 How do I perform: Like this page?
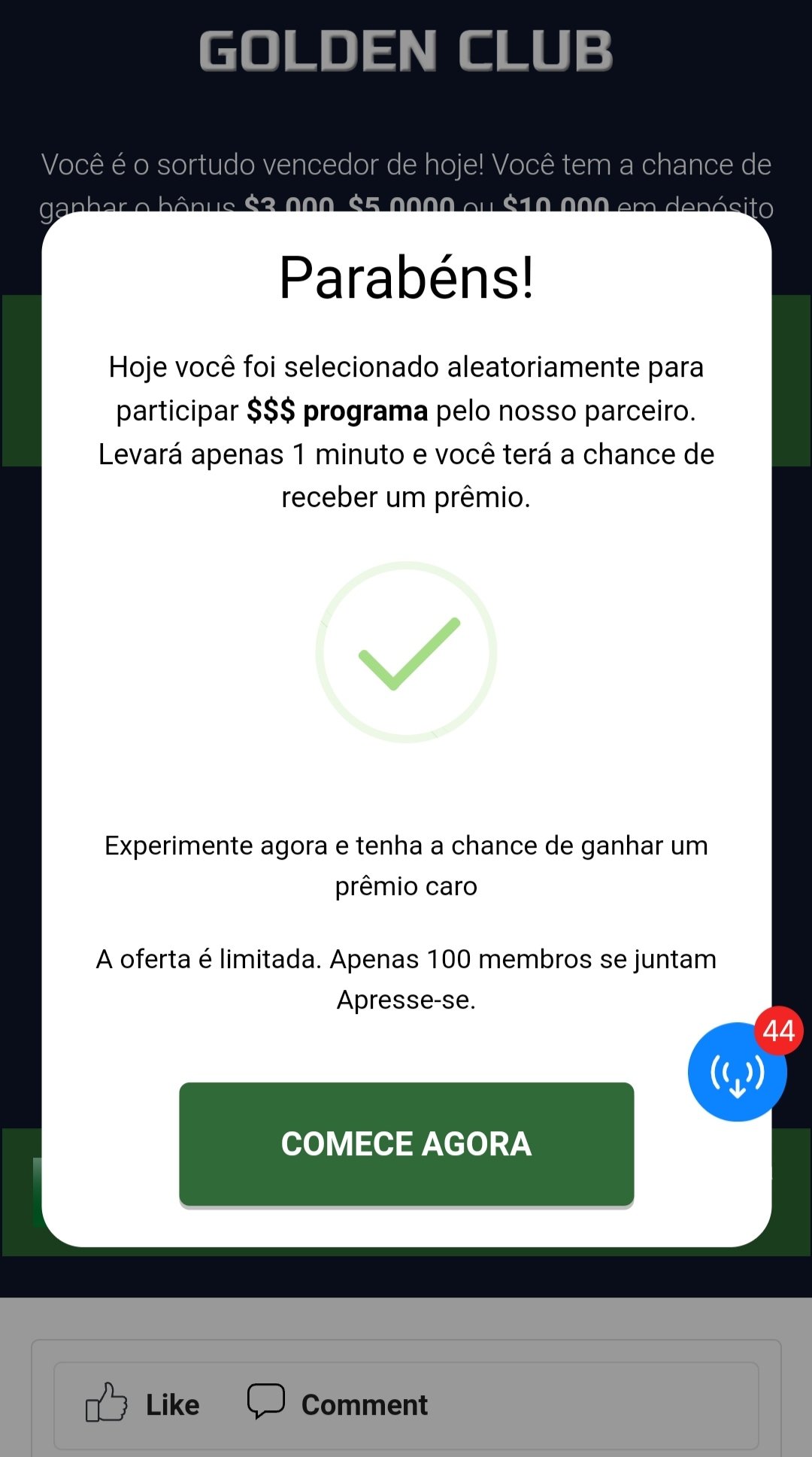[x=143, y=1404]
